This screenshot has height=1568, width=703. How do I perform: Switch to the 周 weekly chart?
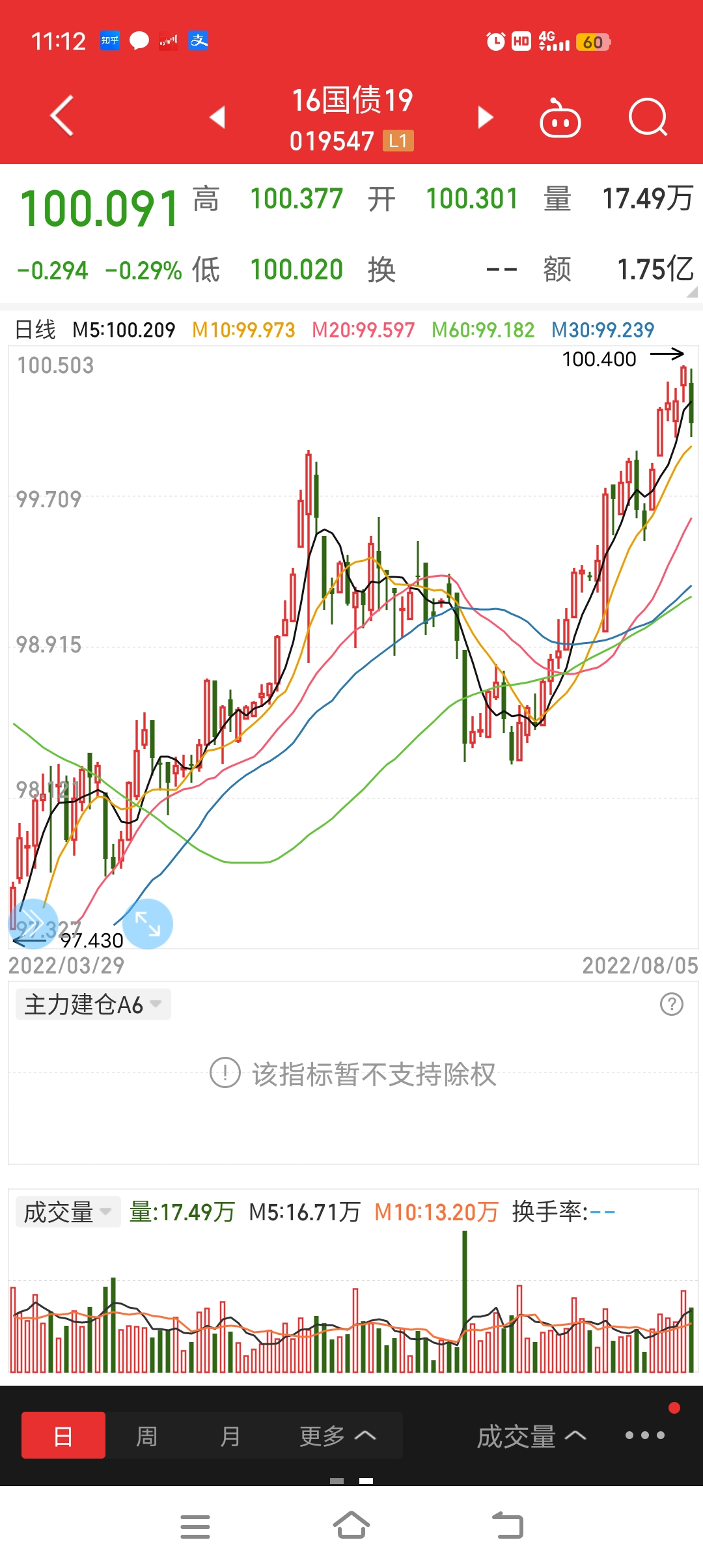click(146, 1435)
